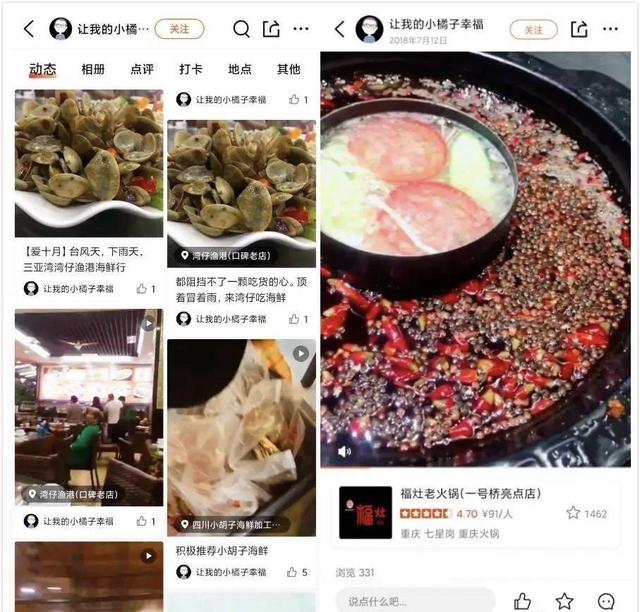The width and height of the screenshot is (640, 612).
Task: Search from the magnifier icon in profile header
Action: pyautogui.click(x=241, y=29)
